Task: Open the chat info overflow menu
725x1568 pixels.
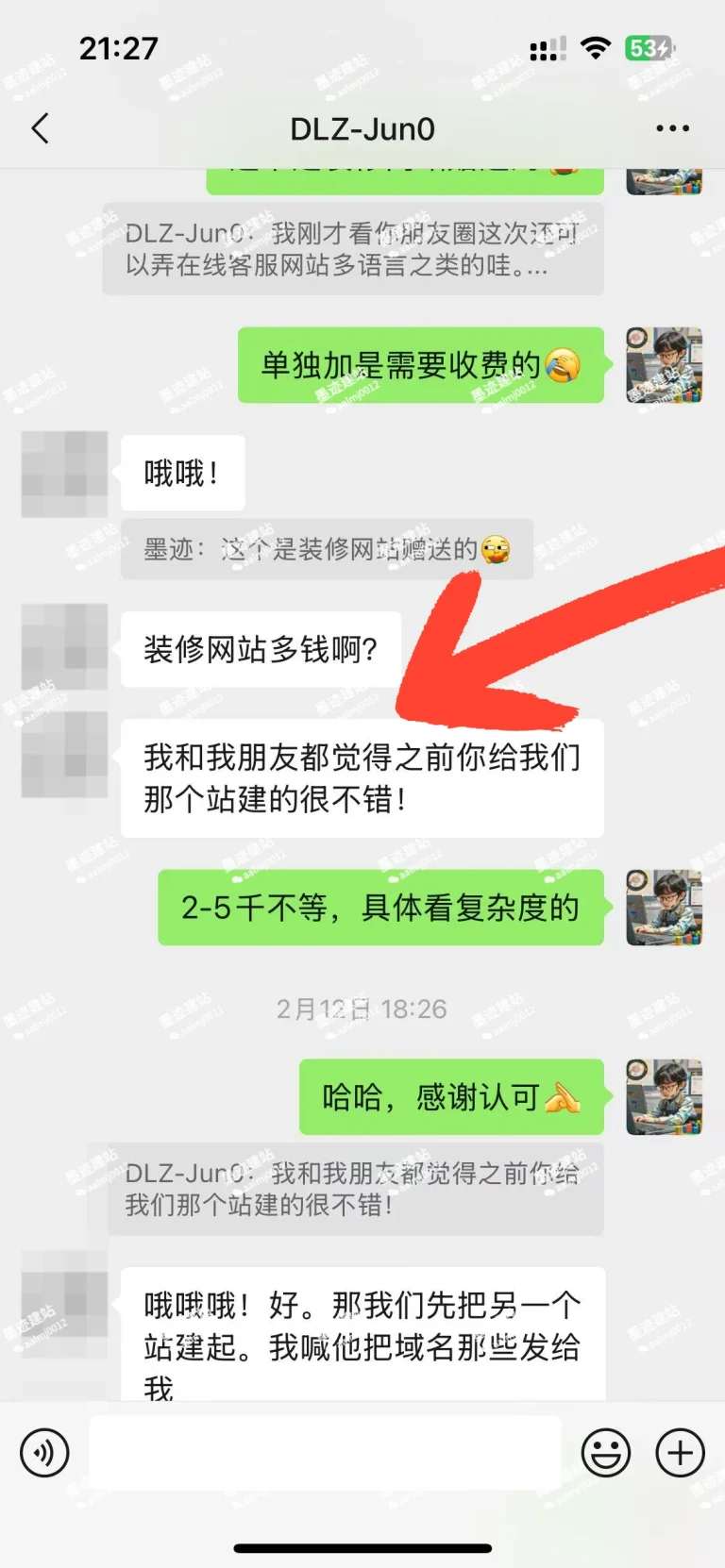Action: pyautogui.click(x=672, y=128)
